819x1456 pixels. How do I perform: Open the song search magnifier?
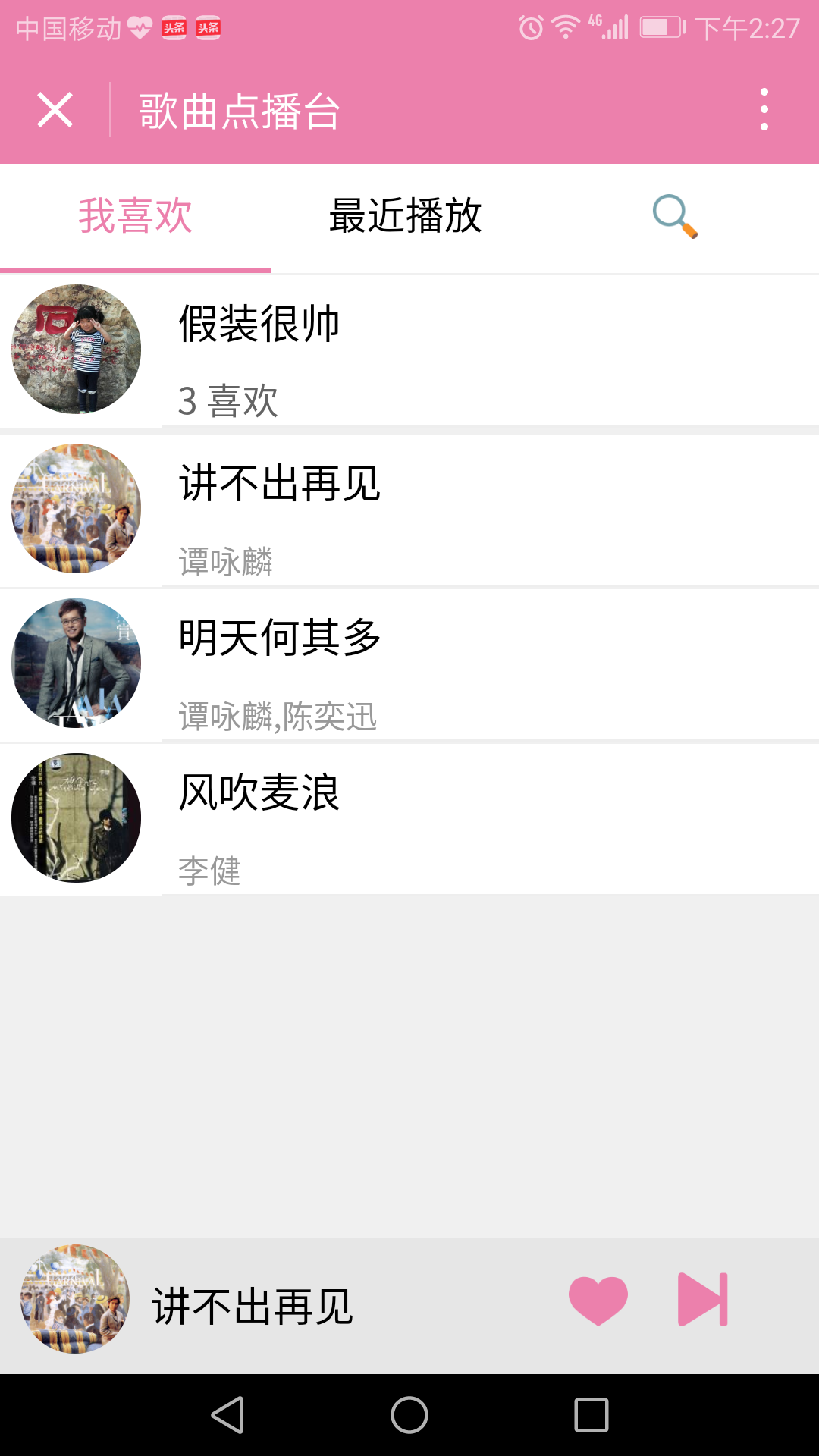click(674, 216)
